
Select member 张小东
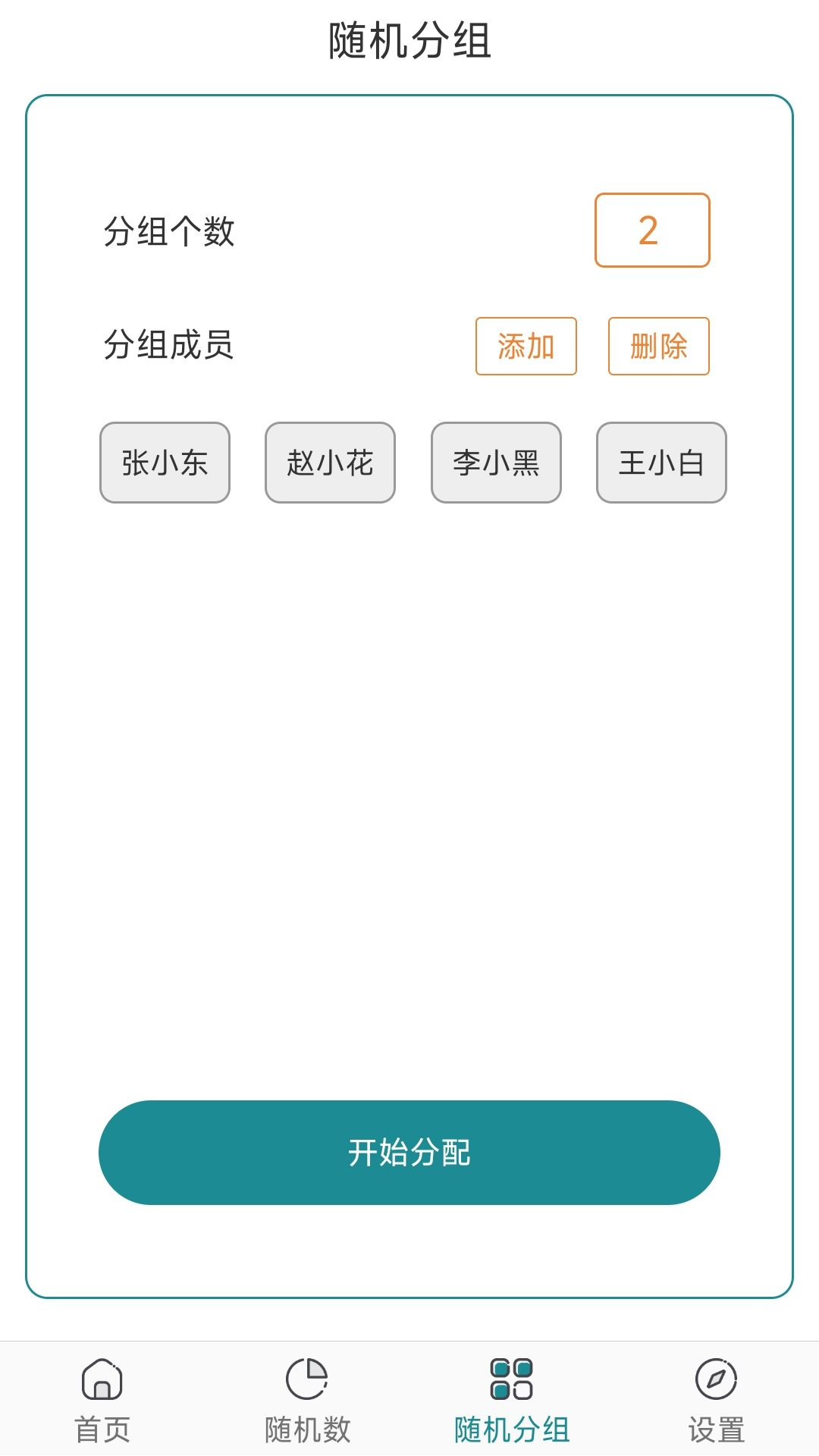(165, 463)
